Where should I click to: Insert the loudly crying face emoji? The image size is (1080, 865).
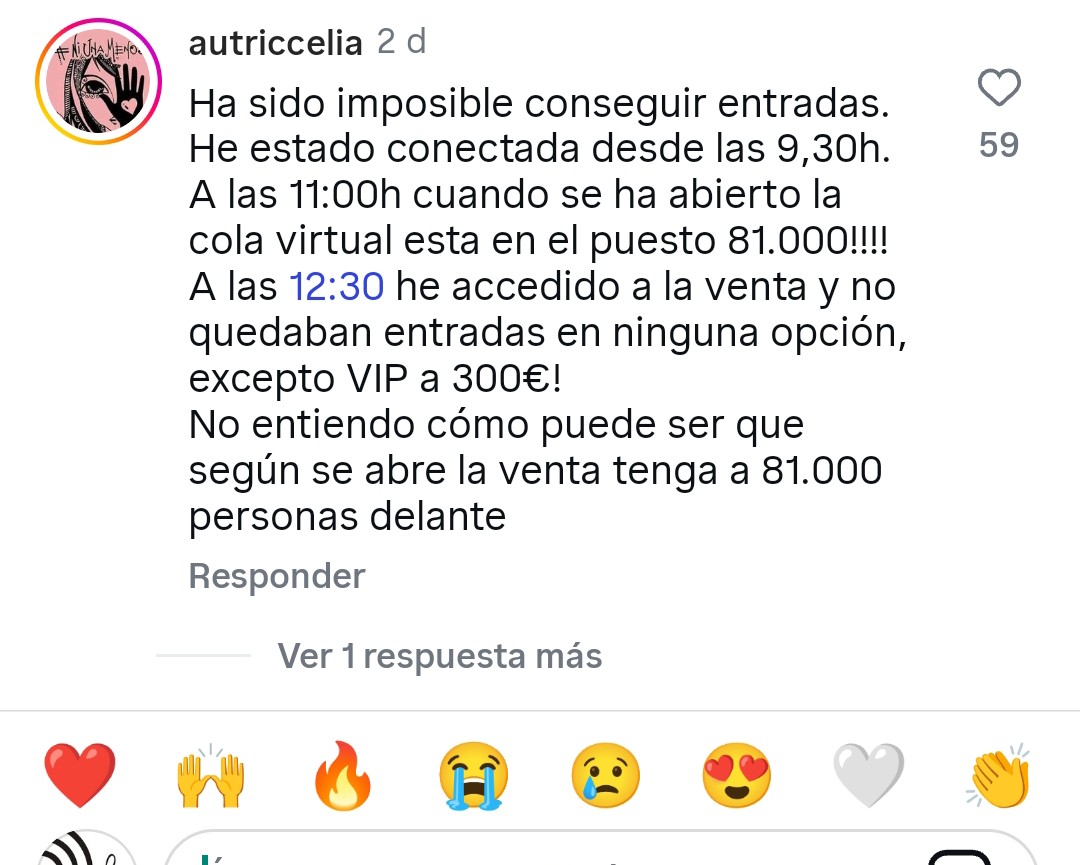click(x=474, y=777)
